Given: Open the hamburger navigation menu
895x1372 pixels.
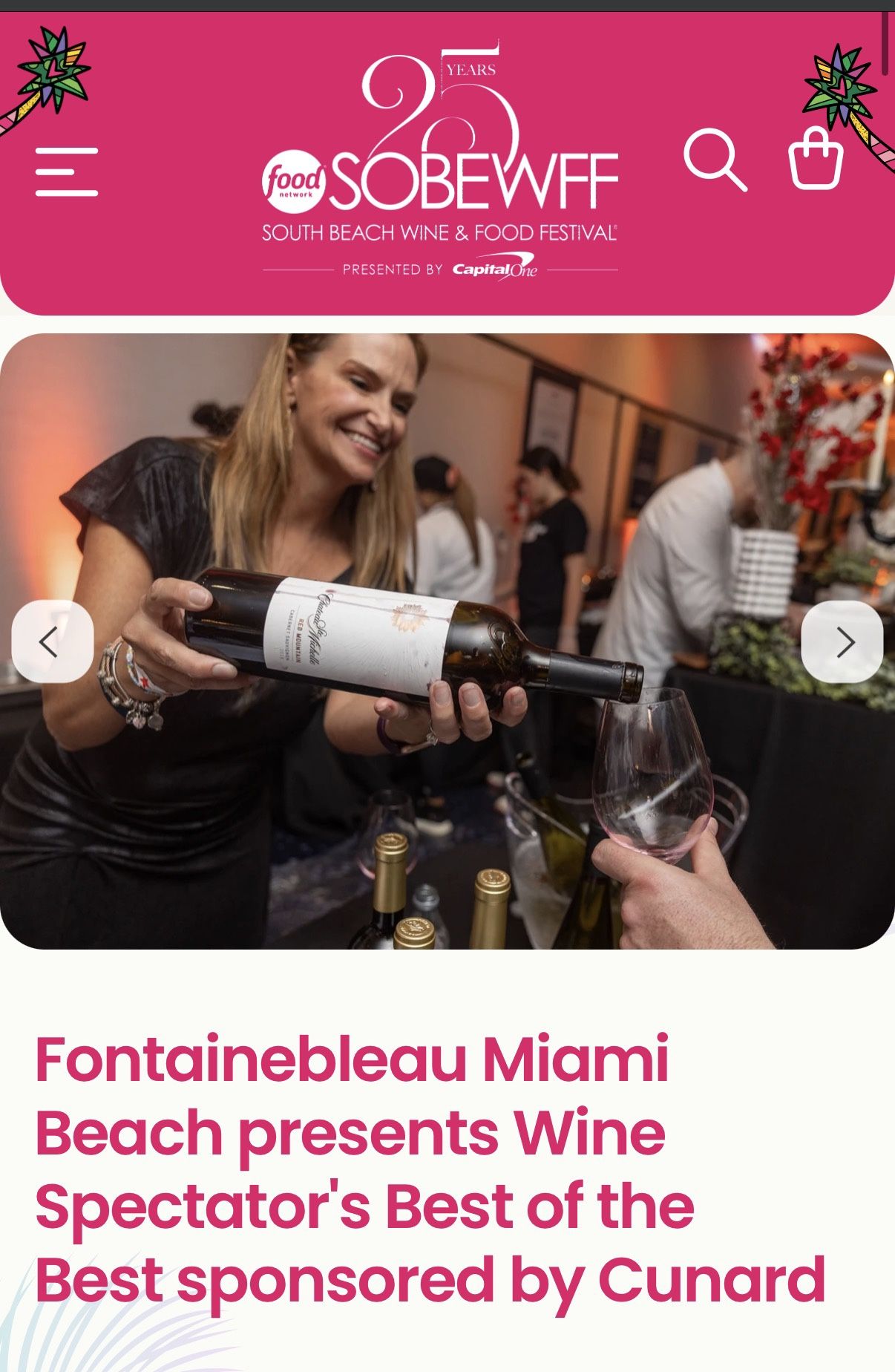Looking at the screenshot, I should coord(67,171).
